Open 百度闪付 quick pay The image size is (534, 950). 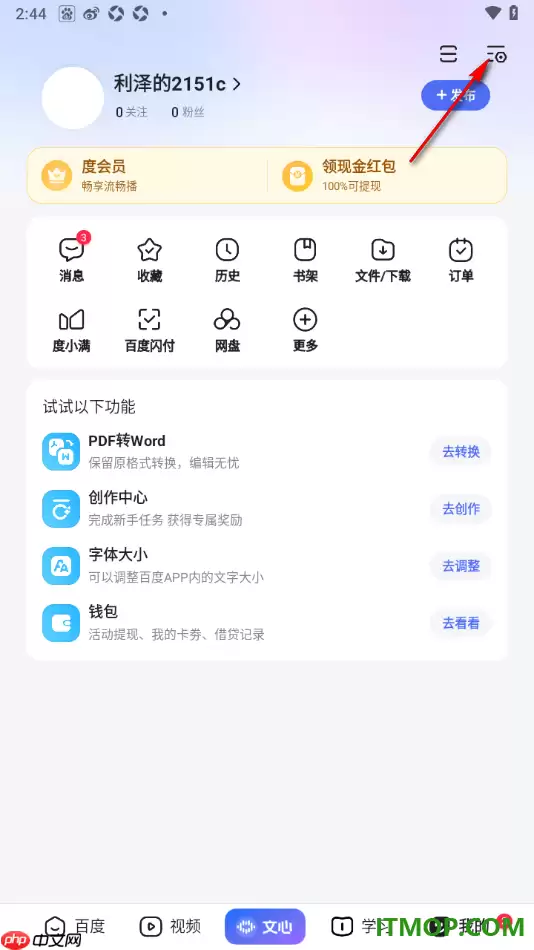click(150, 330)
